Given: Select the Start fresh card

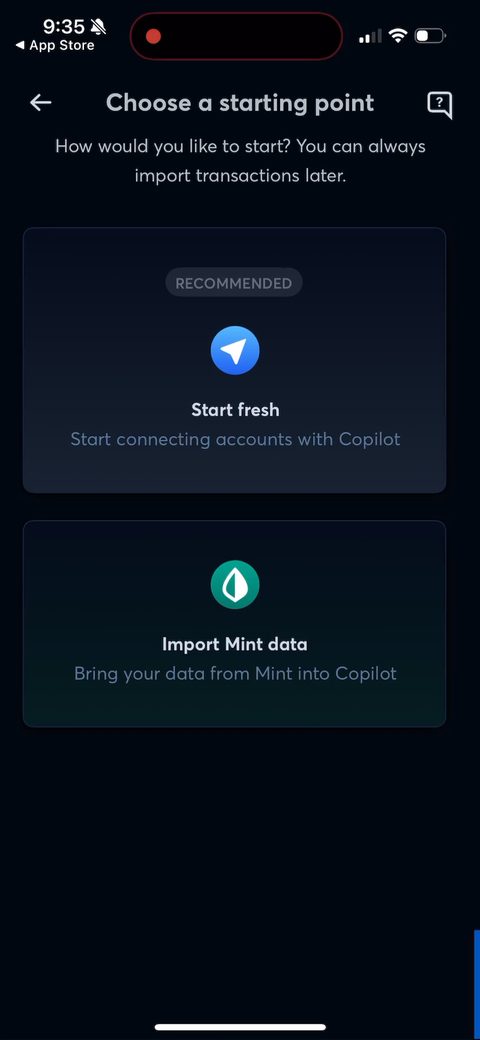Looking at the screenshot, I should [x=235, y=360].
